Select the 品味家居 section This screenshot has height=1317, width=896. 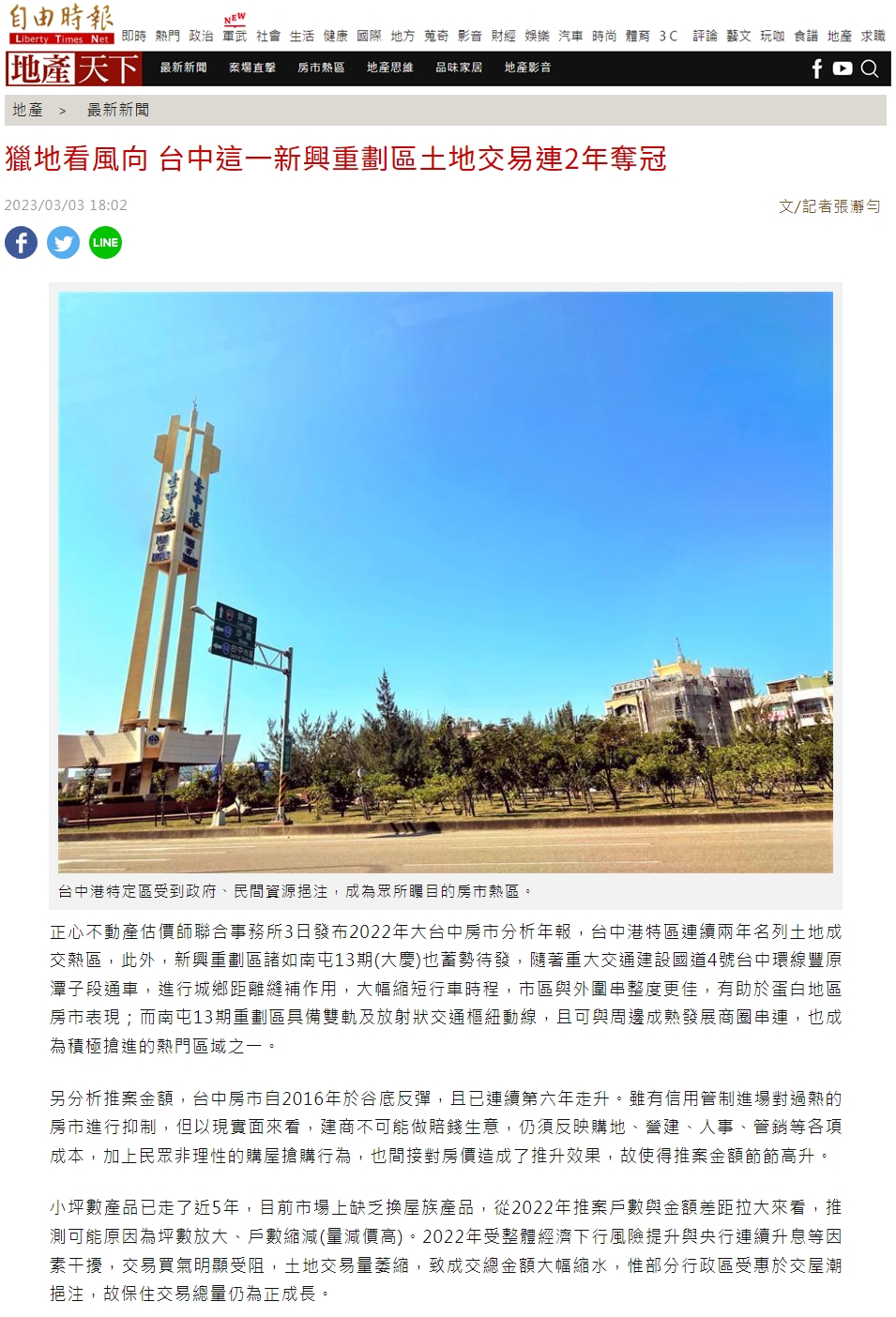pyautogui.click(x=459, y=68)
